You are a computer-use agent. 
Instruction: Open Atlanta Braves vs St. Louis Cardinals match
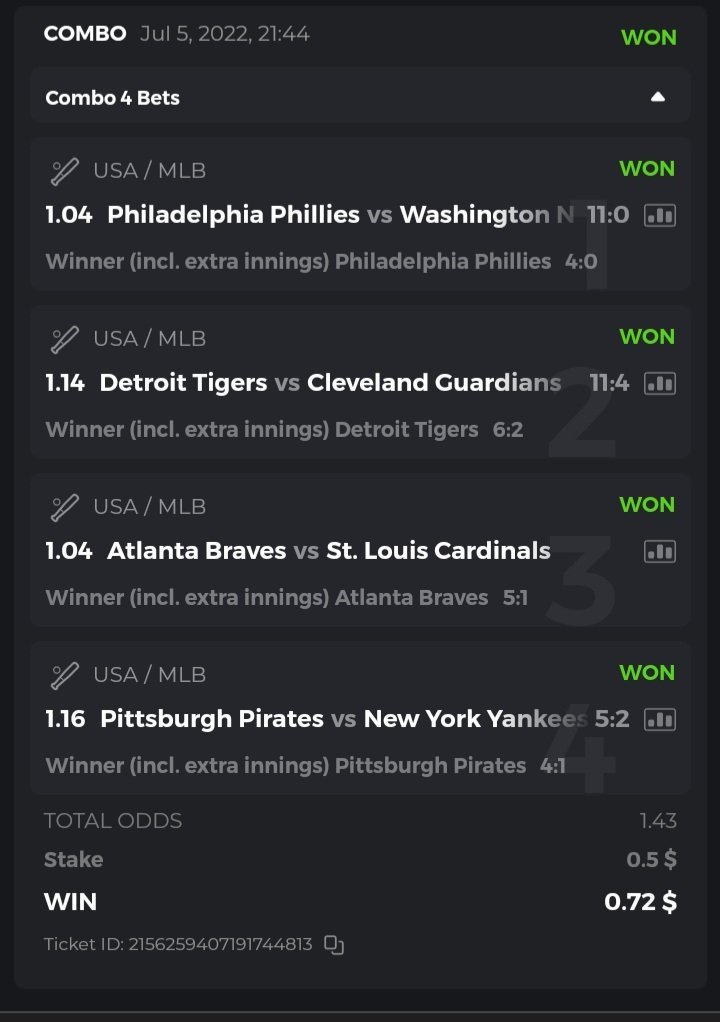pos(328,551)
